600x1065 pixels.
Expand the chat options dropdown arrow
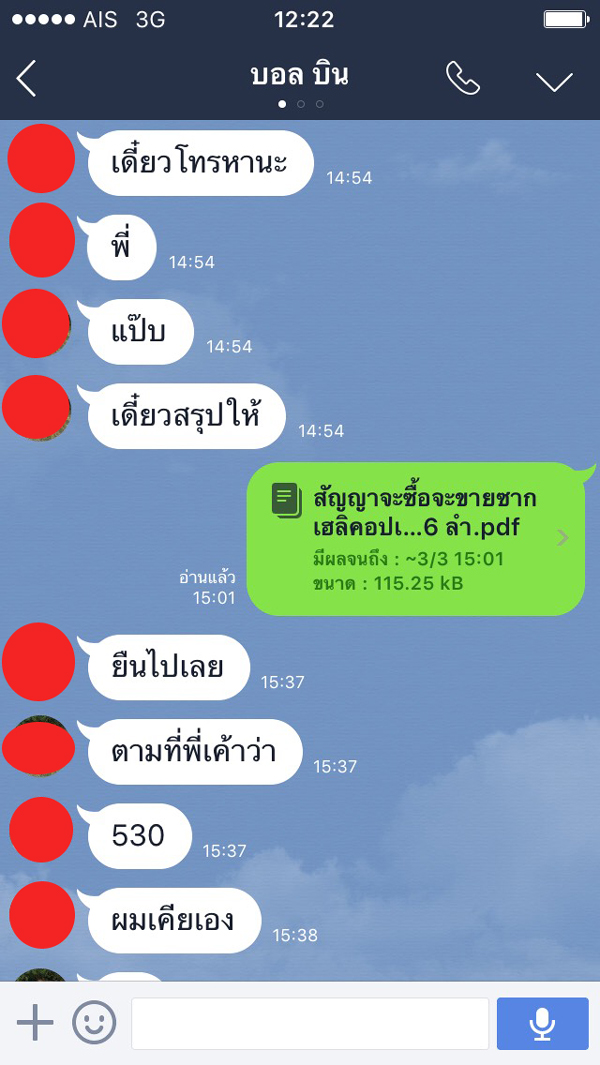click(554, 81)
